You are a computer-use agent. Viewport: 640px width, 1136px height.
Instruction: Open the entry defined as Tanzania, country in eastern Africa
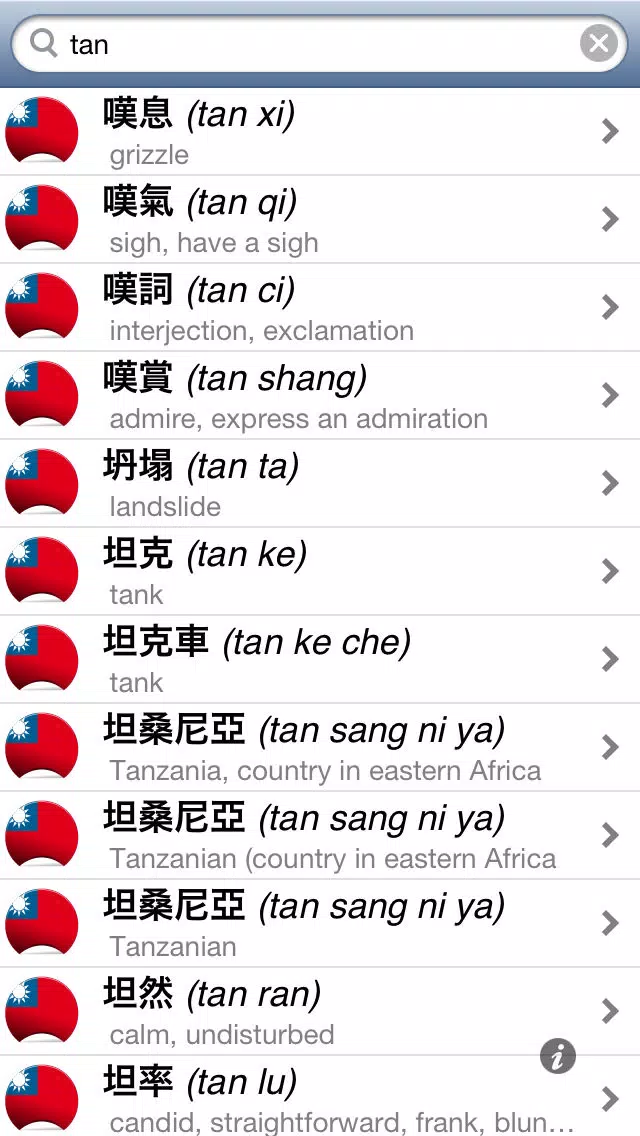tap(320, 747)
